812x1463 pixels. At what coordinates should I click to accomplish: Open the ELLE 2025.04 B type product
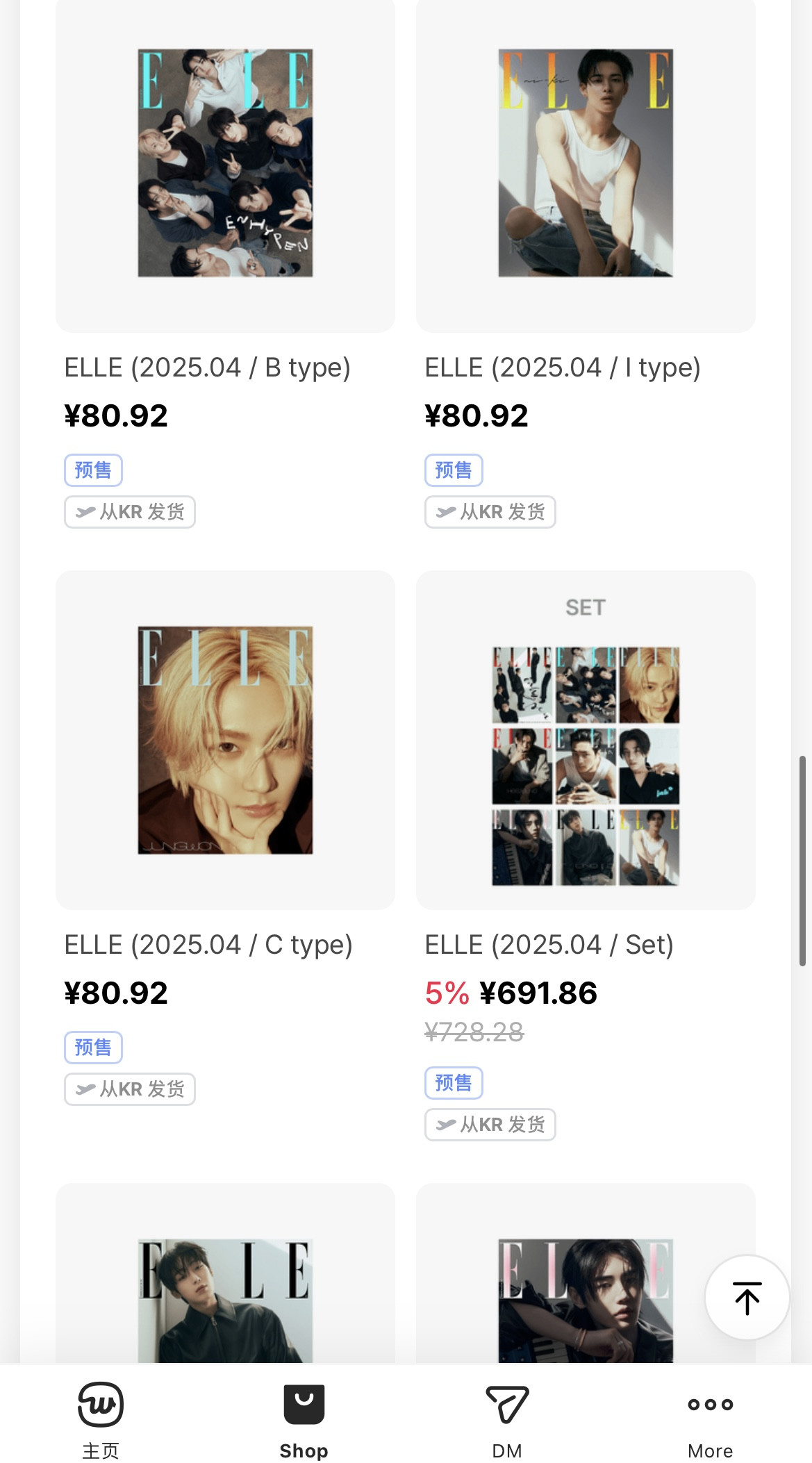pos(225,163)
